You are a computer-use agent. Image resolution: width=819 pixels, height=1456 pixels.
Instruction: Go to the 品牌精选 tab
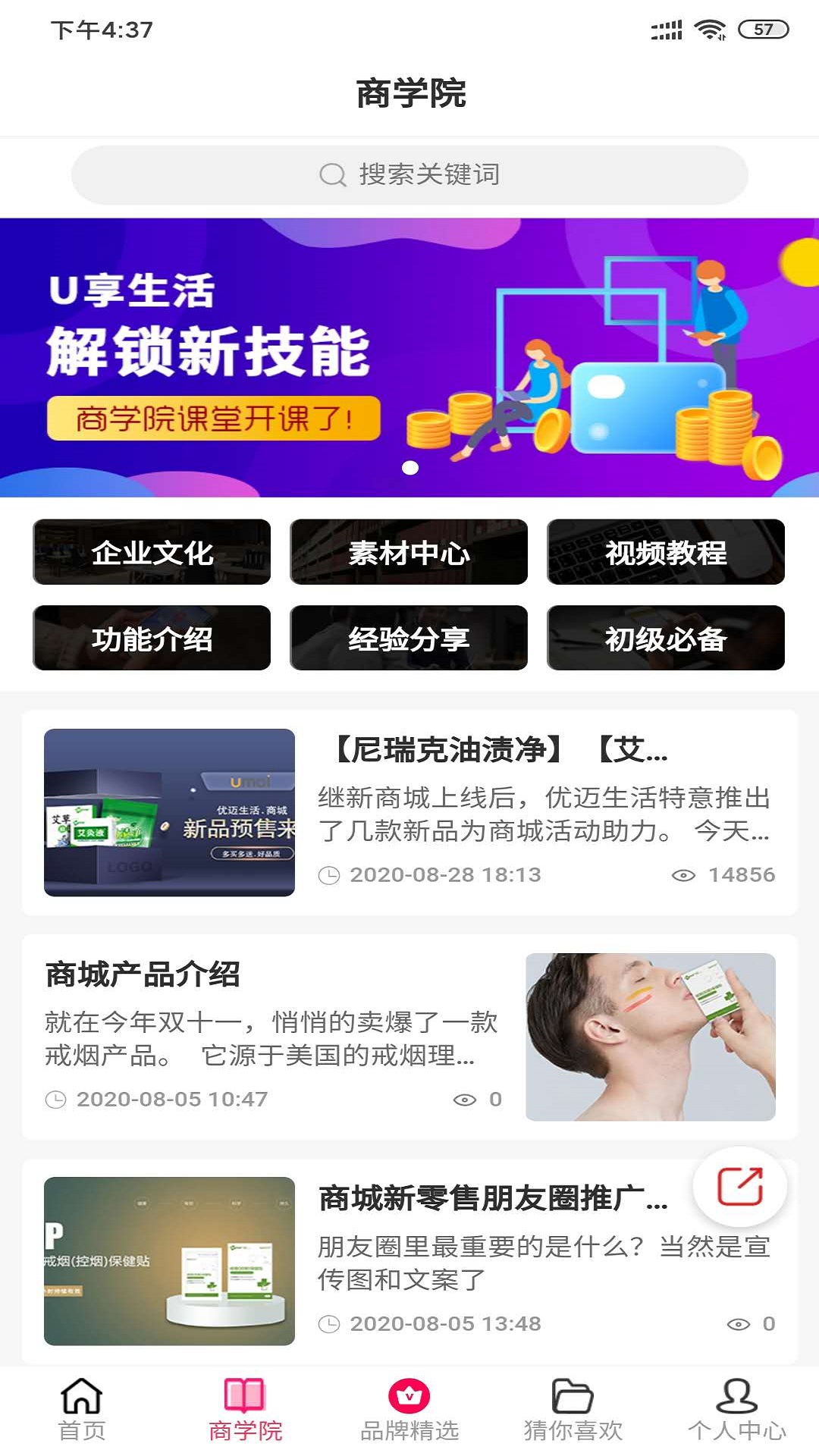point(409,1409)
